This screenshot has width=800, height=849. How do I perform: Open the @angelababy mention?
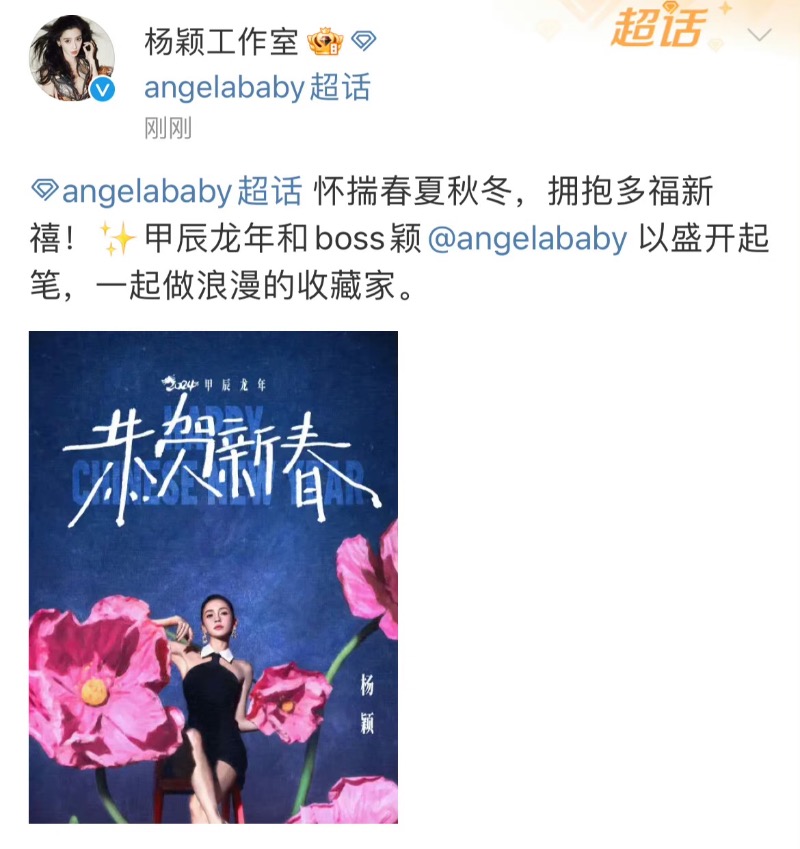tap(527, 240)
